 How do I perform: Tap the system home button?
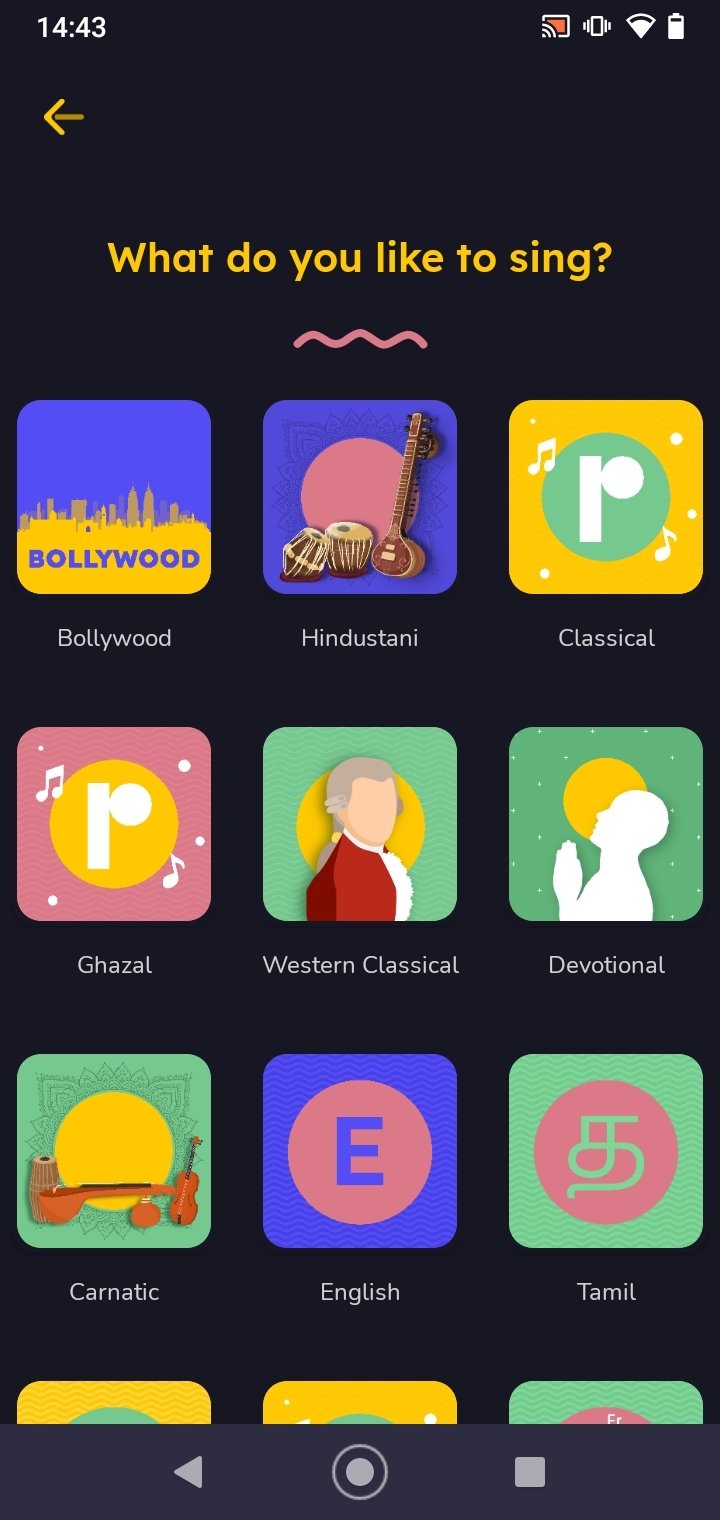pos(360,1472)
